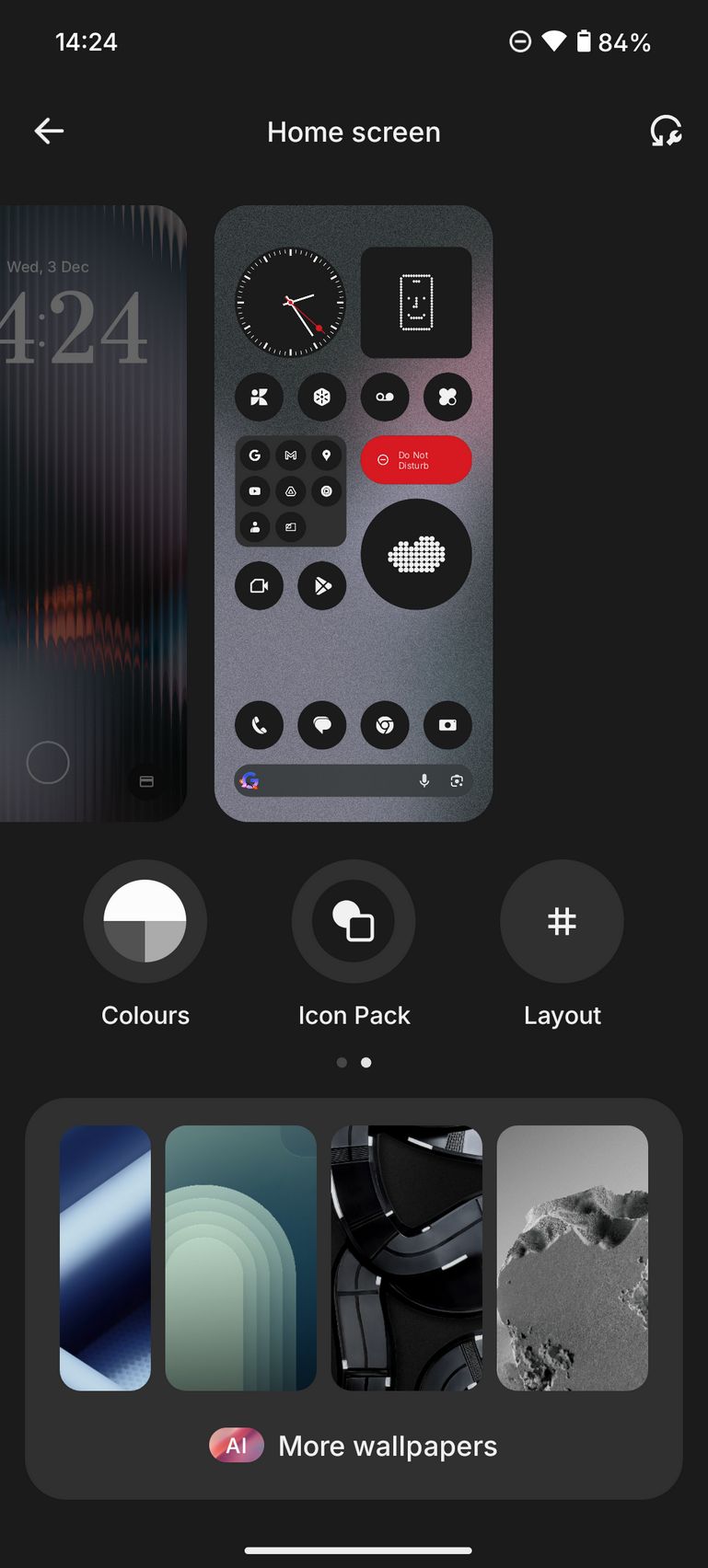Open the Colours option
The image size is (708, 1568).
coord(145,921)
